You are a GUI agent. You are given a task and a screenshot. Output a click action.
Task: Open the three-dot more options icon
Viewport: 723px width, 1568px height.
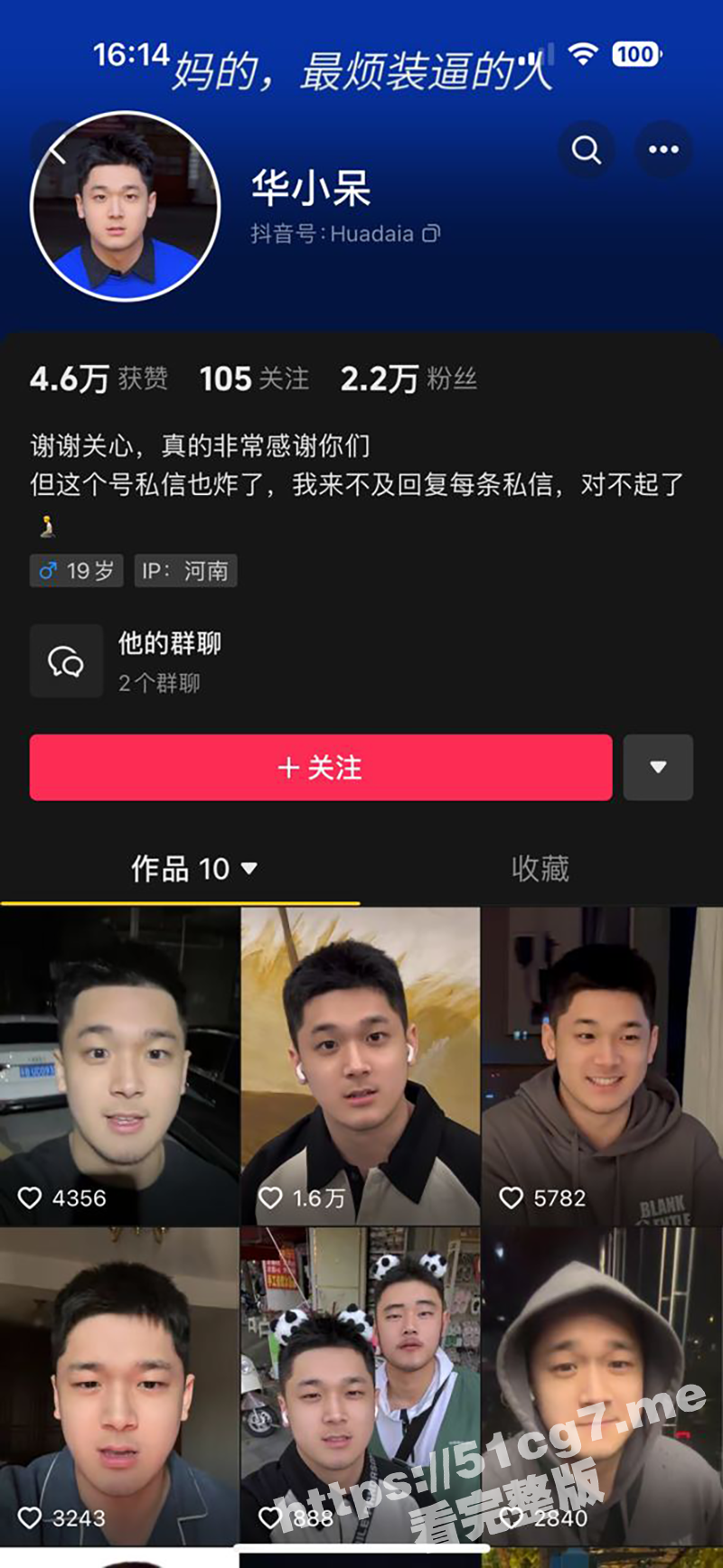coord(664,150)
